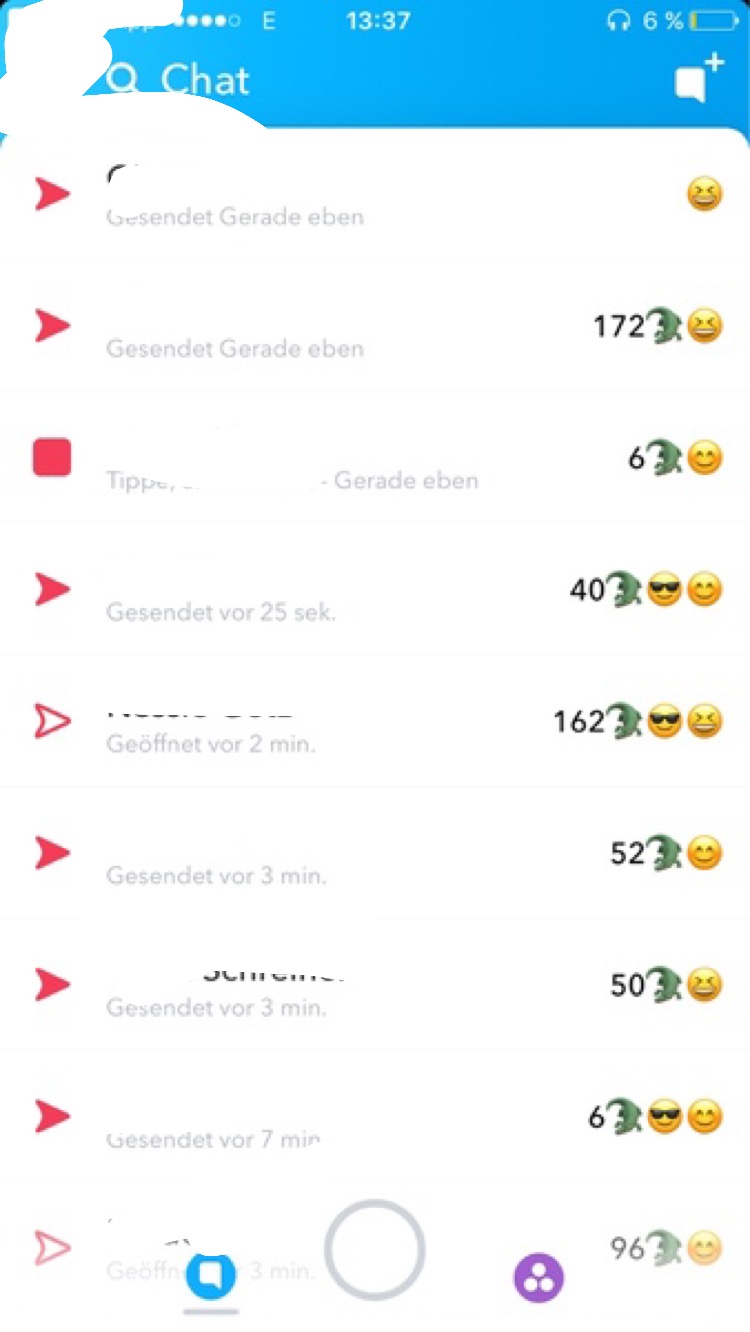Tap the red square on the typing chat
The height and width of the screenshot is (1332, 750).
51,456
